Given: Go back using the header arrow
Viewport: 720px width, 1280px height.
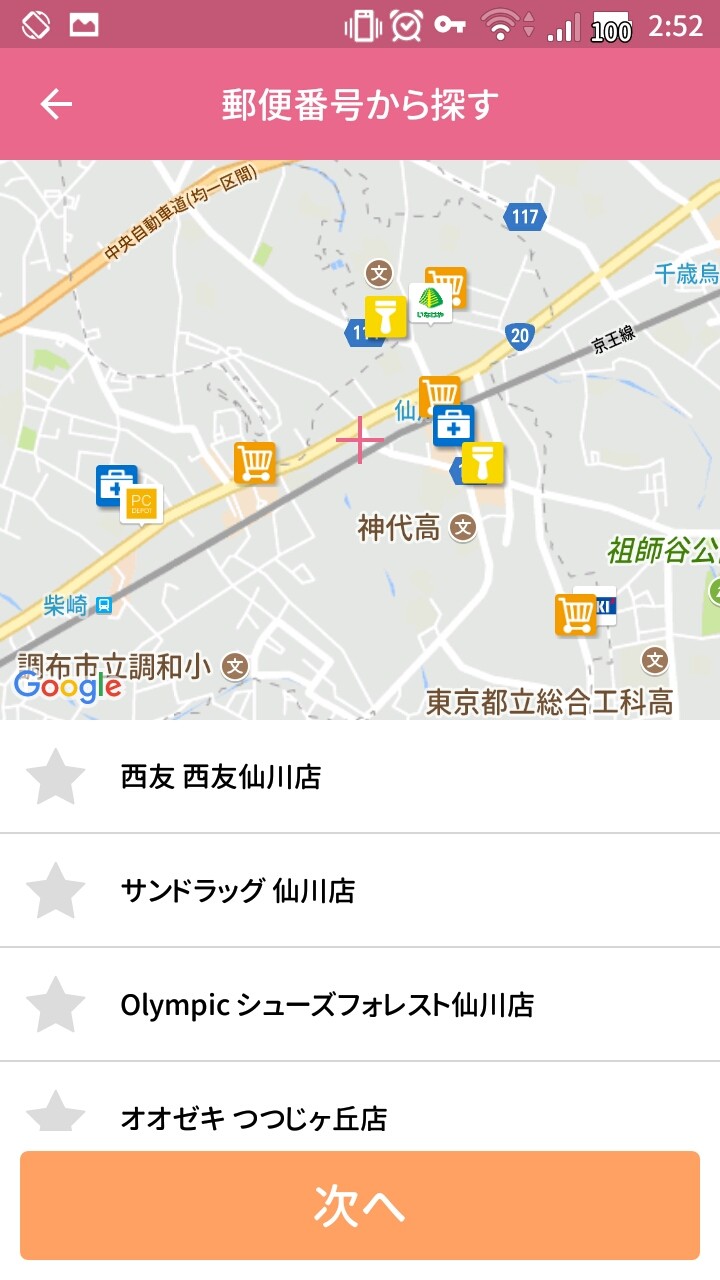Looking at the screenshot, I should pos(56,104).
